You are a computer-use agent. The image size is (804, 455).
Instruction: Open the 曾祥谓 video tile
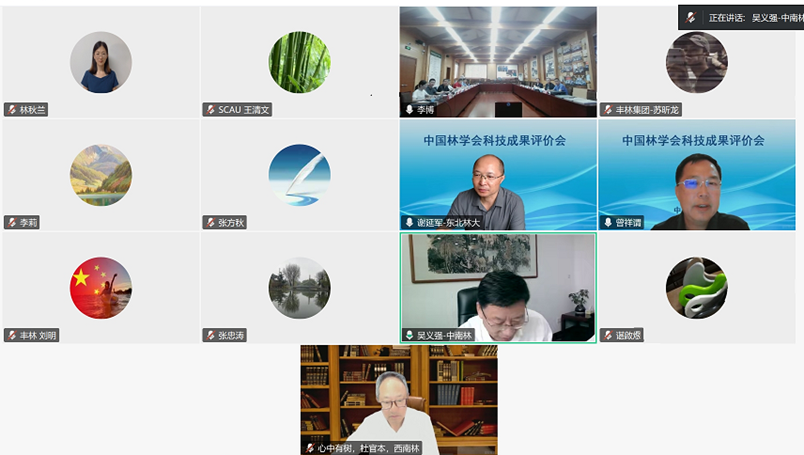(x=697, y=176)
